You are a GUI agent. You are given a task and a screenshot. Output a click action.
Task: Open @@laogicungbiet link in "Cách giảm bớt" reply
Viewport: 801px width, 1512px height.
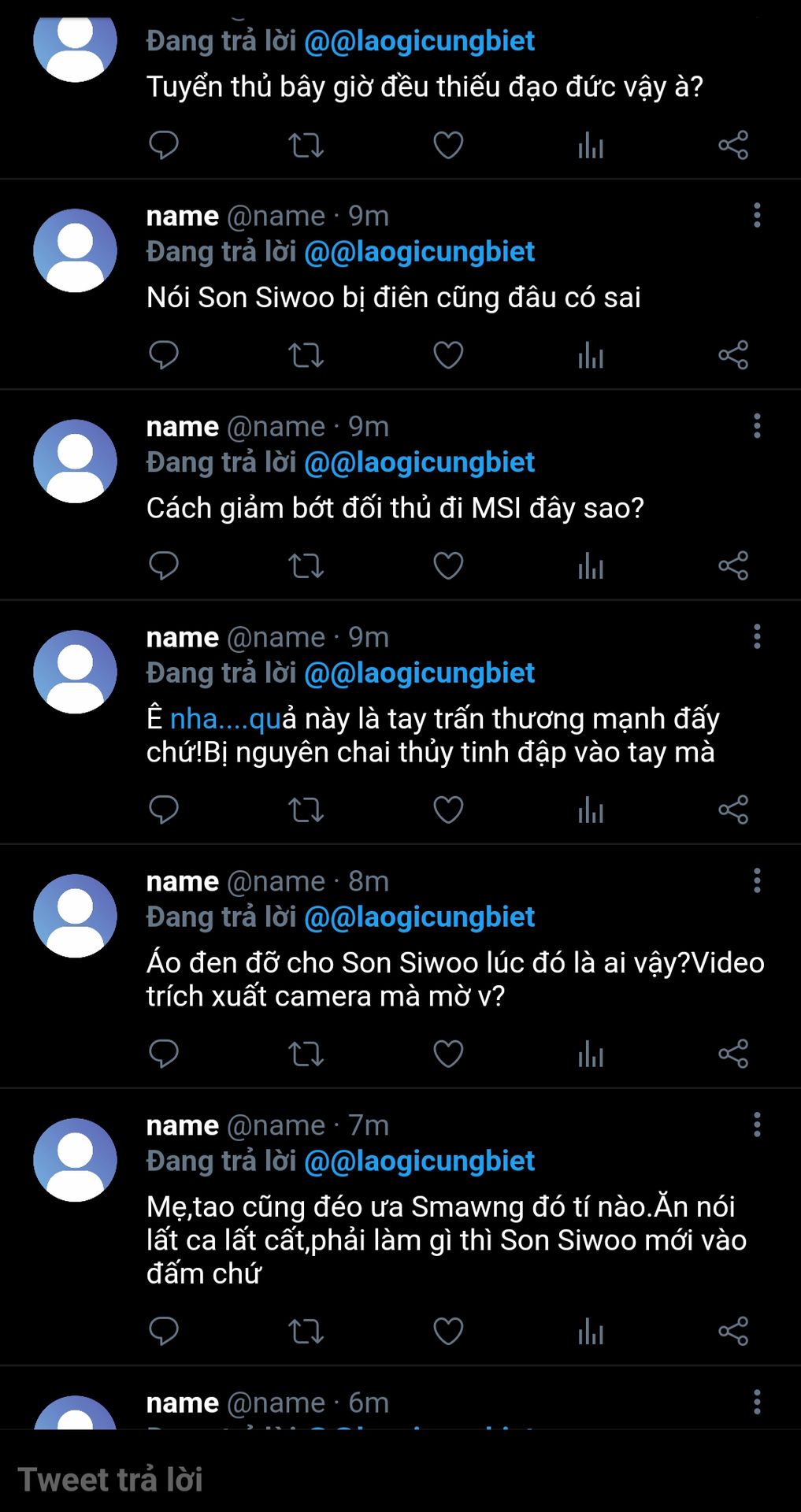click(x=419, y=462)
